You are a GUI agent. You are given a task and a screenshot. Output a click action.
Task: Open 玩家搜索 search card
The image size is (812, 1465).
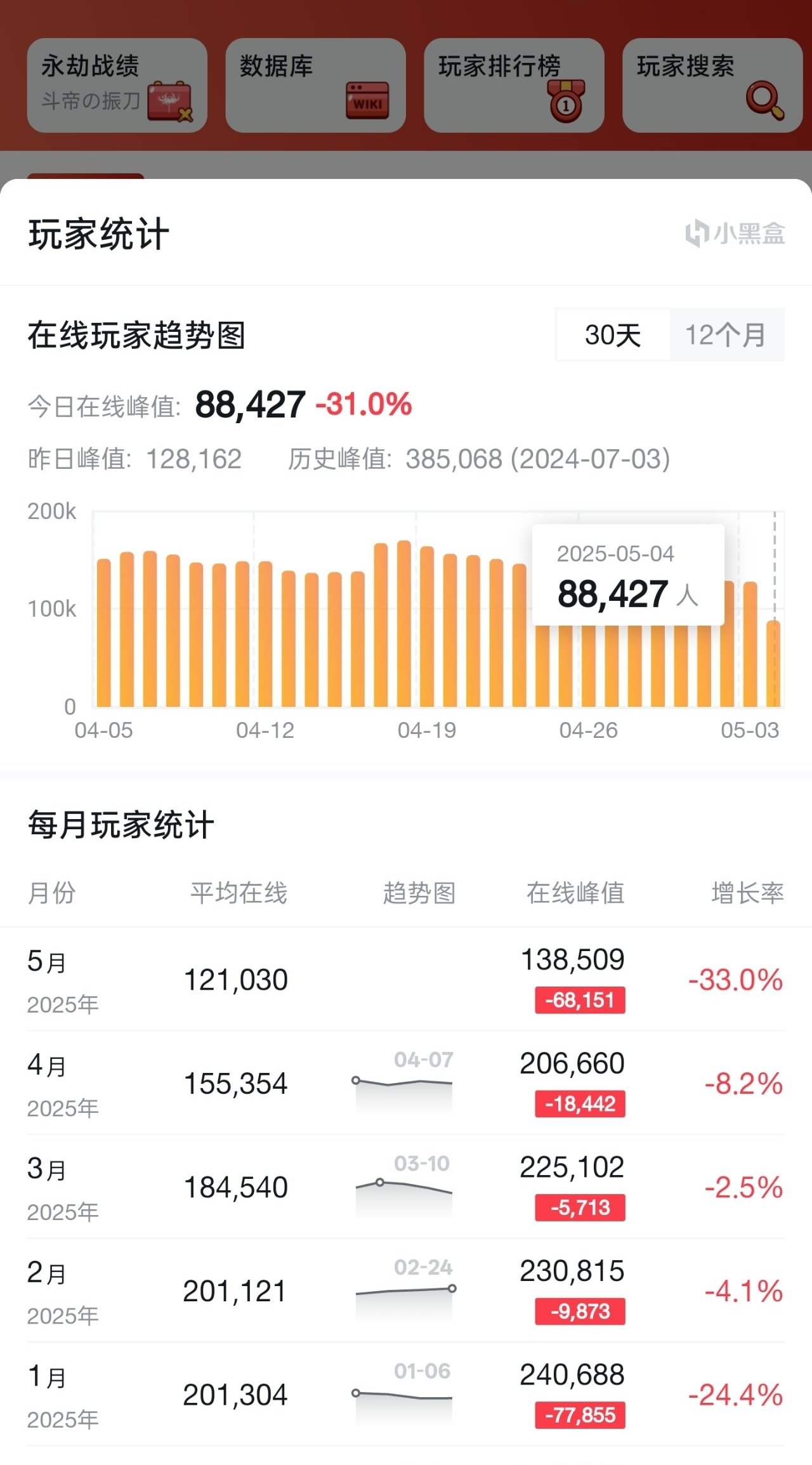712,86
